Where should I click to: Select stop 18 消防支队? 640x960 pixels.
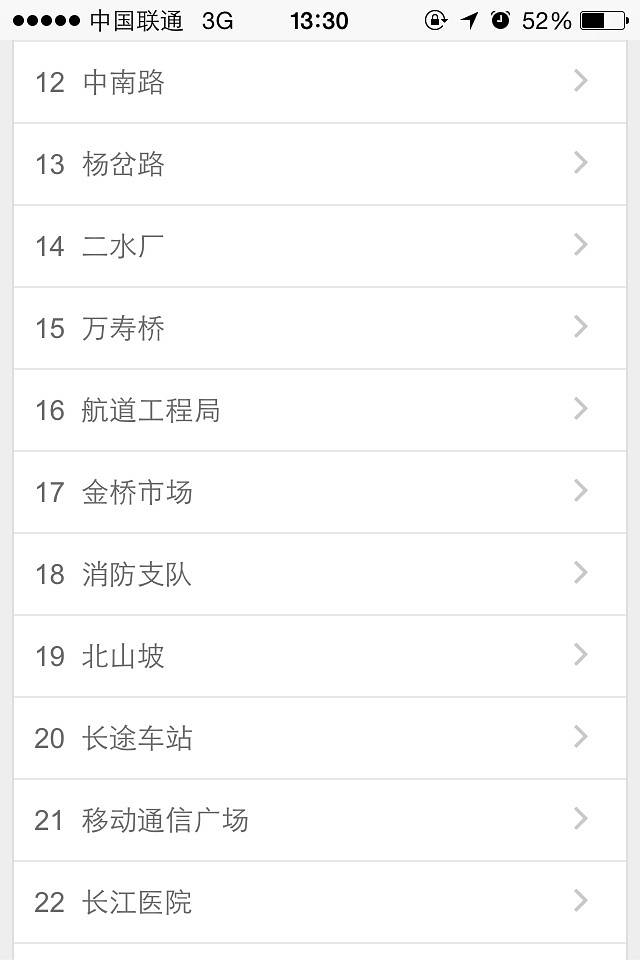[x=320, y=574]
